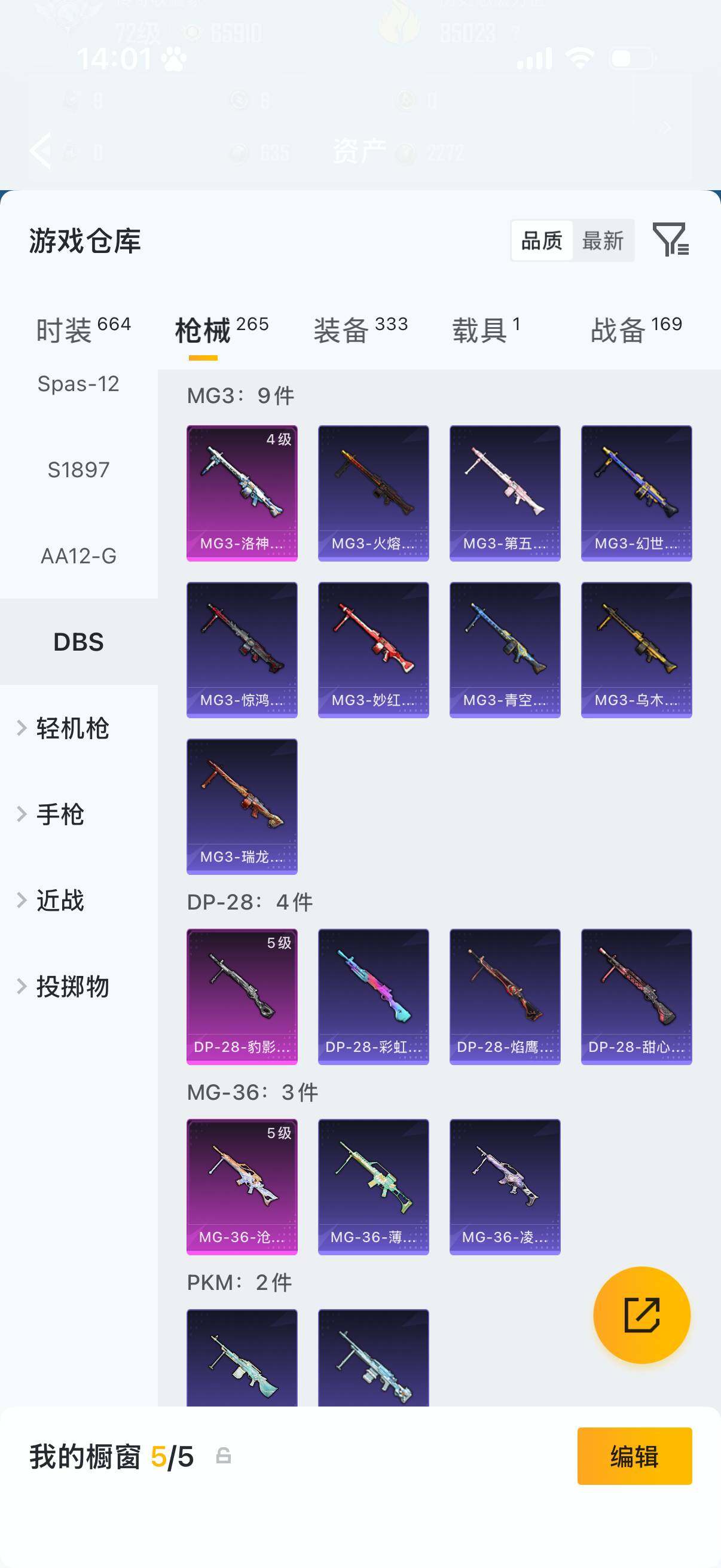
Task: Open the DP-28-豹影 5级 weapon tile
Action: pyautogui.click(x=242, y=996)
